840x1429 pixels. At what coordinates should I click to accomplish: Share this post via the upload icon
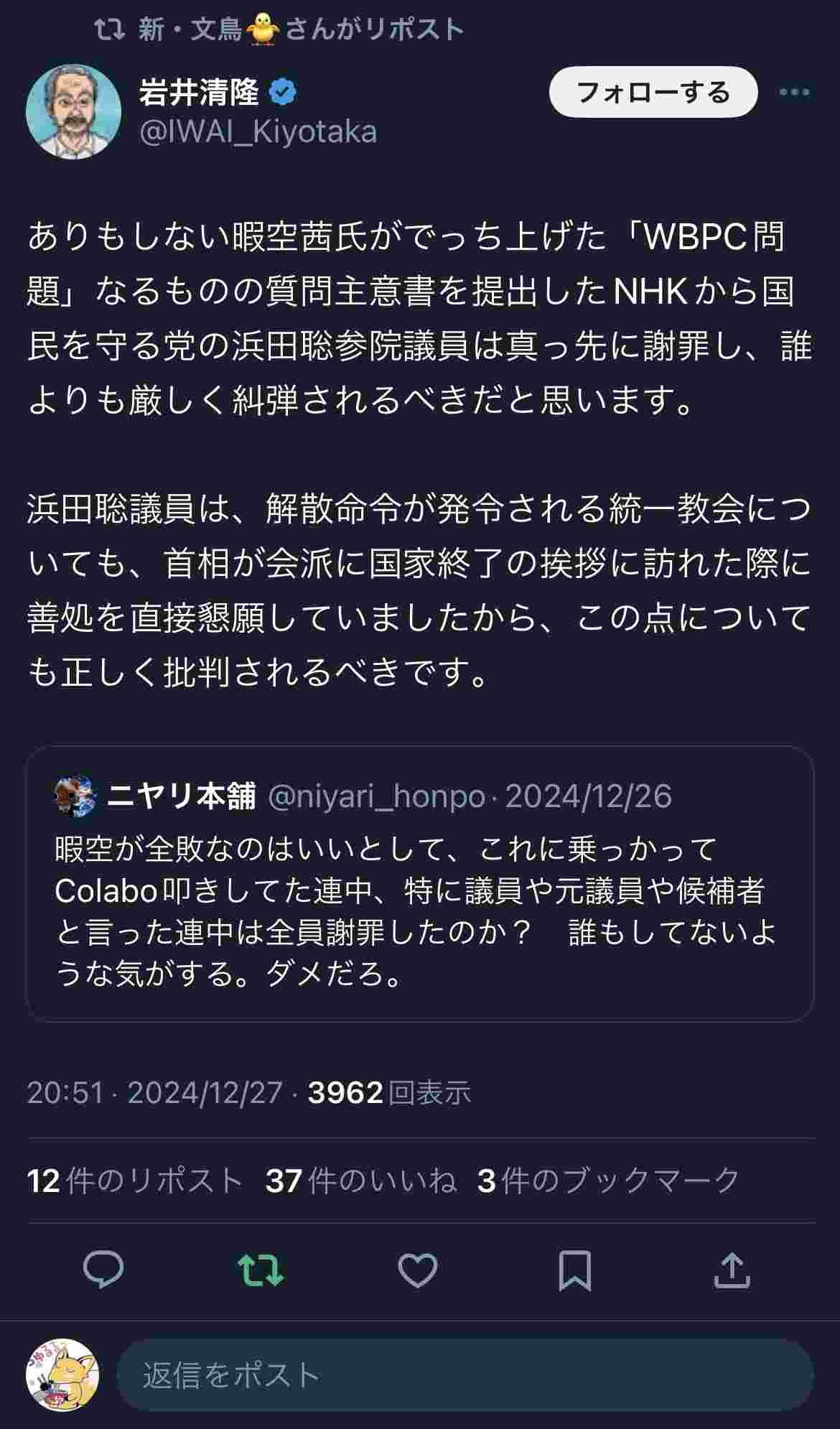(x=732, y=1270)
